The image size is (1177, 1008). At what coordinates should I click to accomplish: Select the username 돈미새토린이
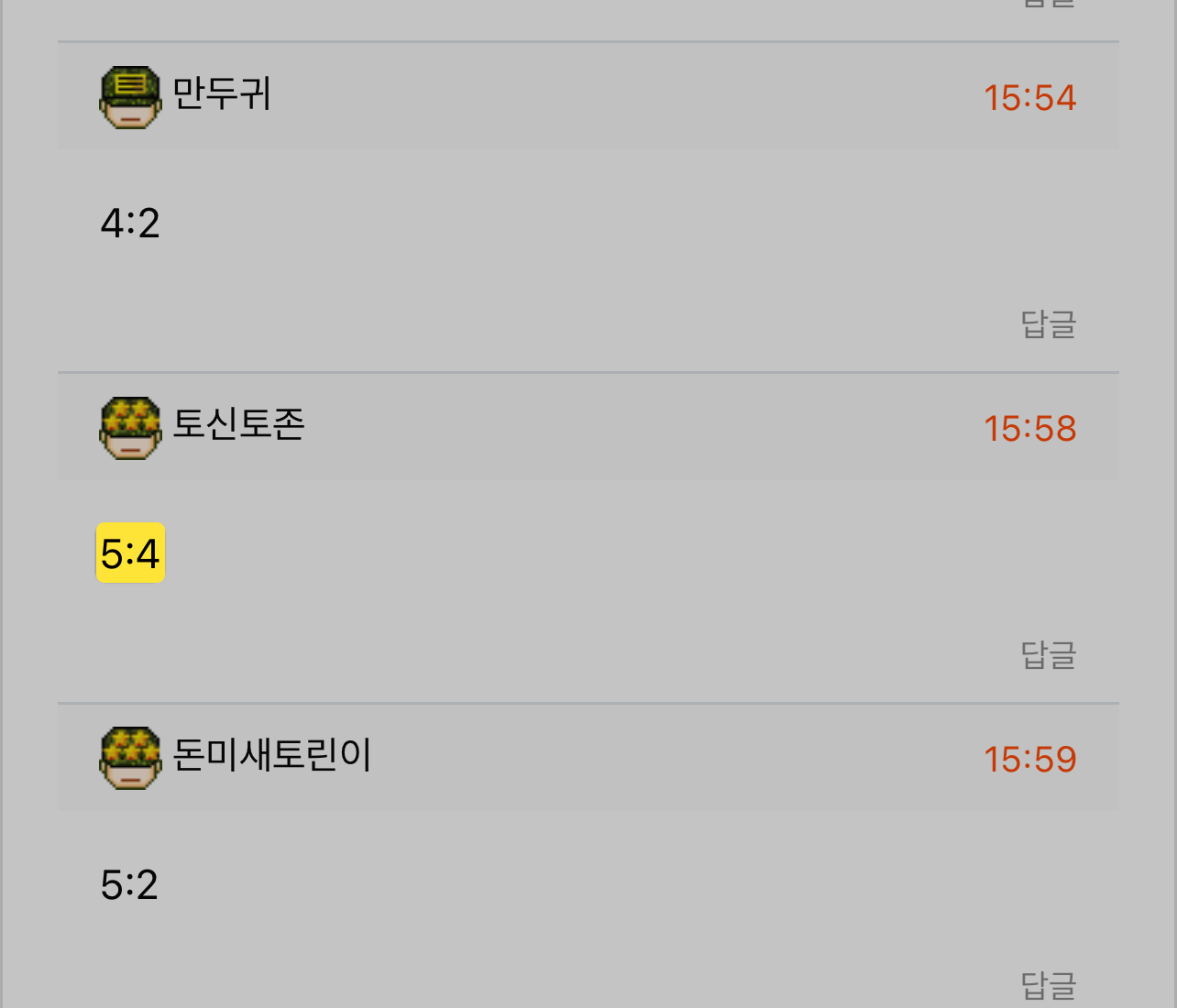coord(272,756)
